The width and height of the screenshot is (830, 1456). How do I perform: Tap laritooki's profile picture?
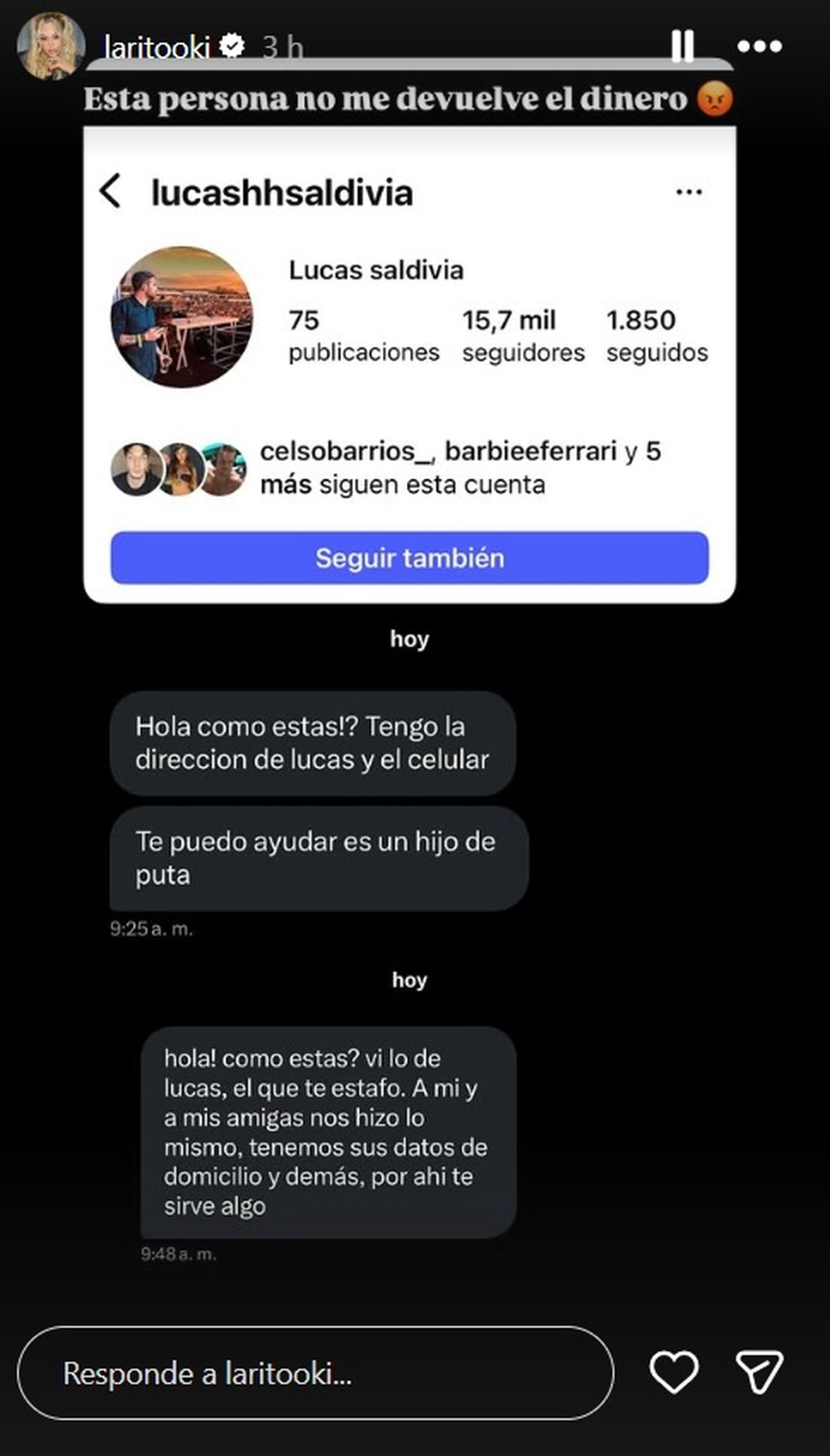tap(50, 46)
